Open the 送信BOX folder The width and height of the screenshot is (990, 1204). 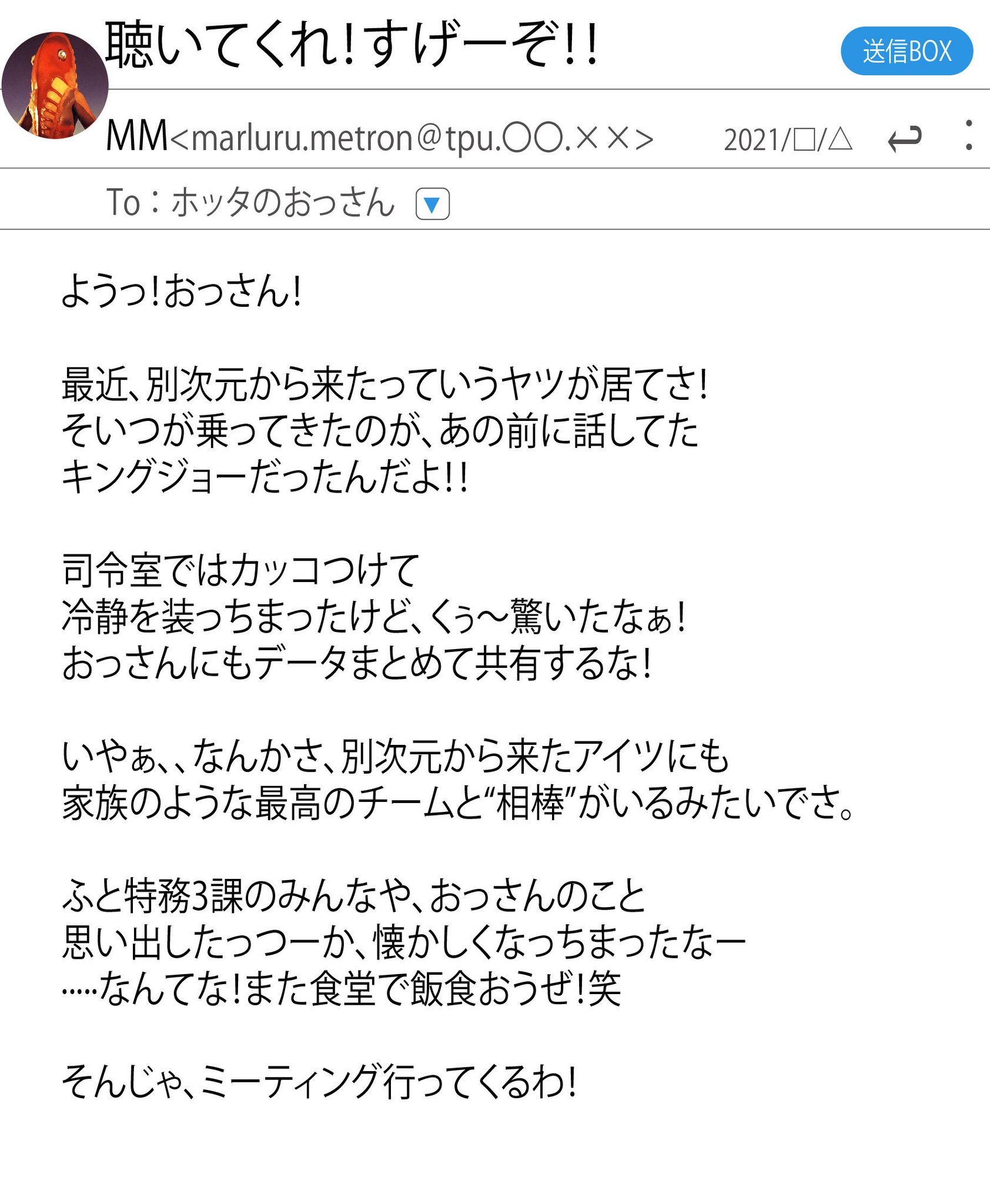coord(907,51)
